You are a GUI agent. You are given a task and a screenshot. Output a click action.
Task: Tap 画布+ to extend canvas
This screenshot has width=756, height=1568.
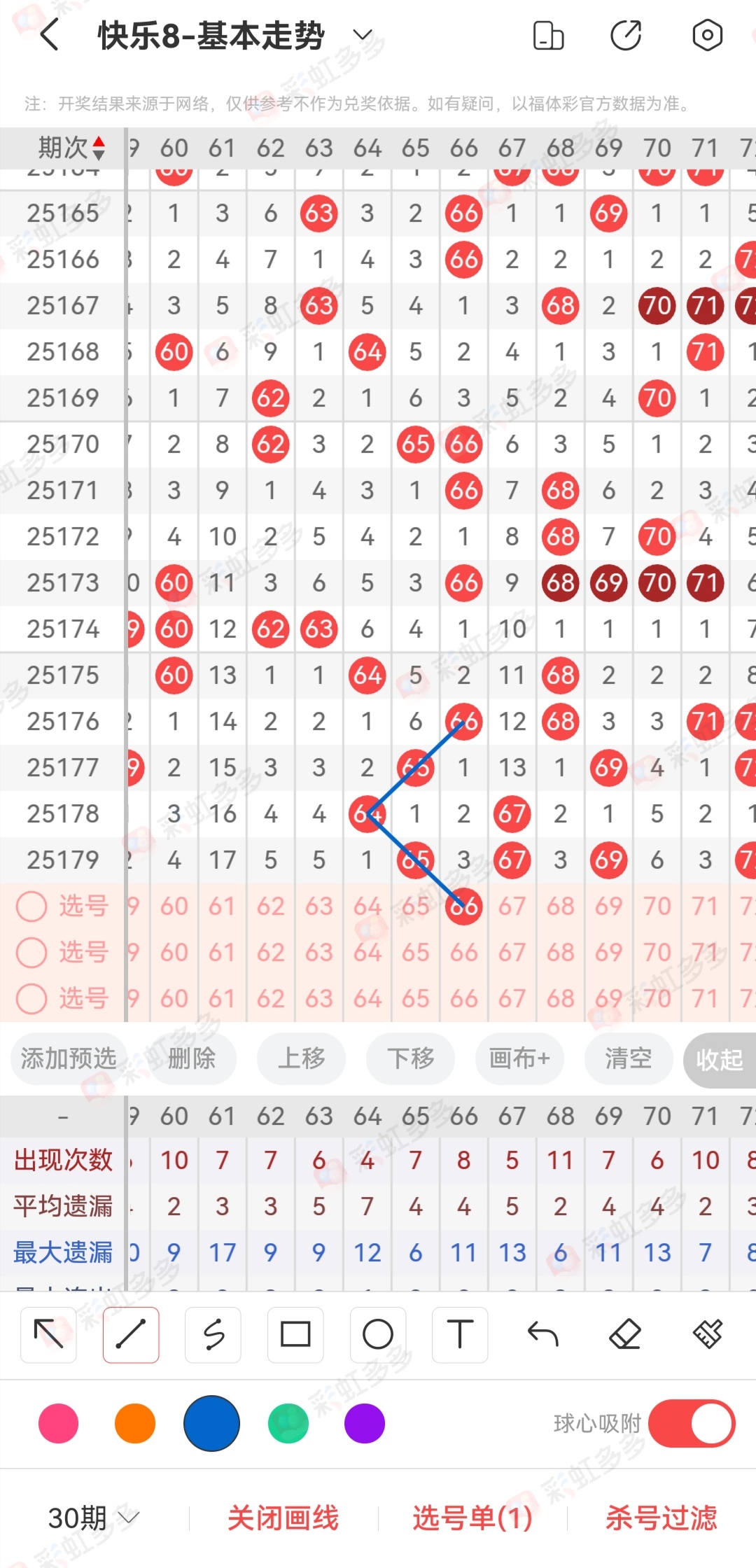519,1058
